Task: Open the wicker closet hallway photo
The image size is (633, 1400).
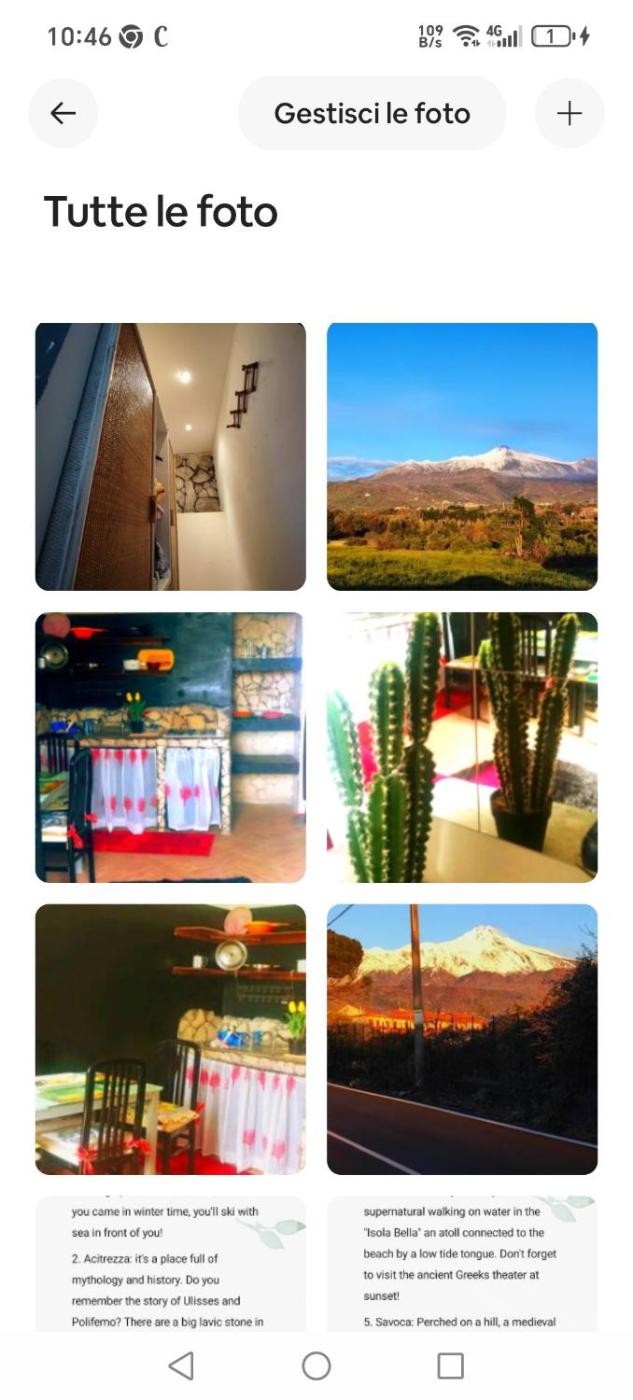Action: click(171, 457)
